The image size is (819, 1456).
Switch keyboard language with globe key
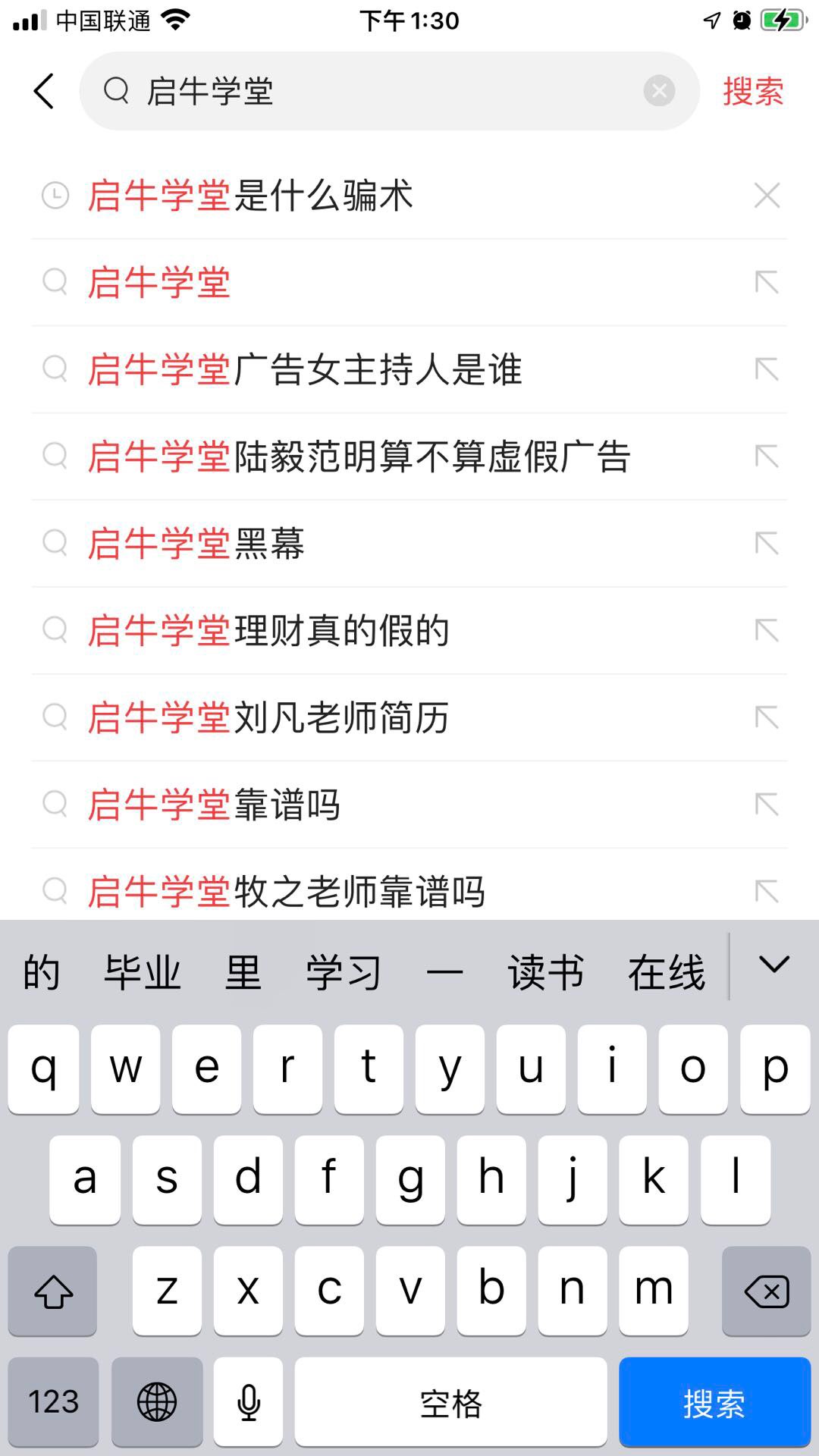[x=157, y=1402]
